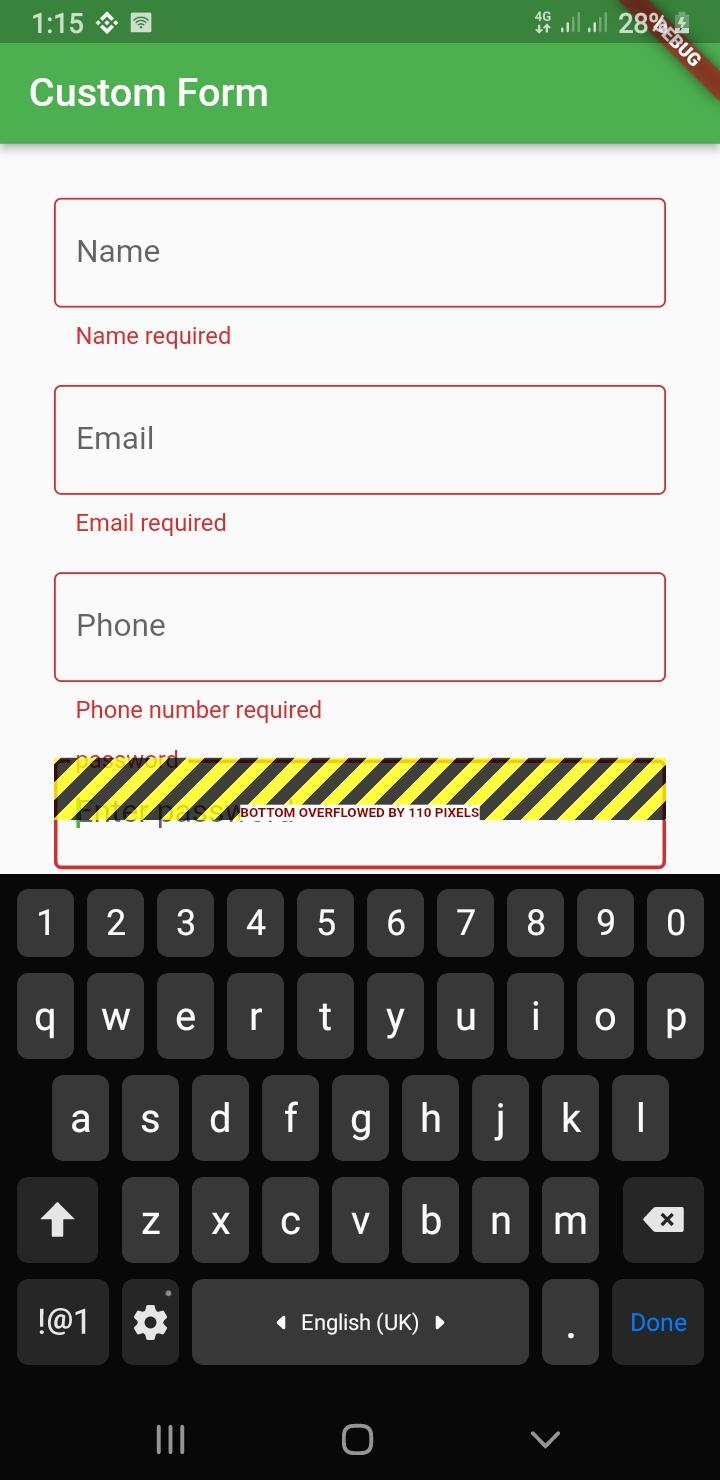Open keyboard settings gear
The height and width of the screenshot is (1480, 720).
click(x=151, y=1322)
